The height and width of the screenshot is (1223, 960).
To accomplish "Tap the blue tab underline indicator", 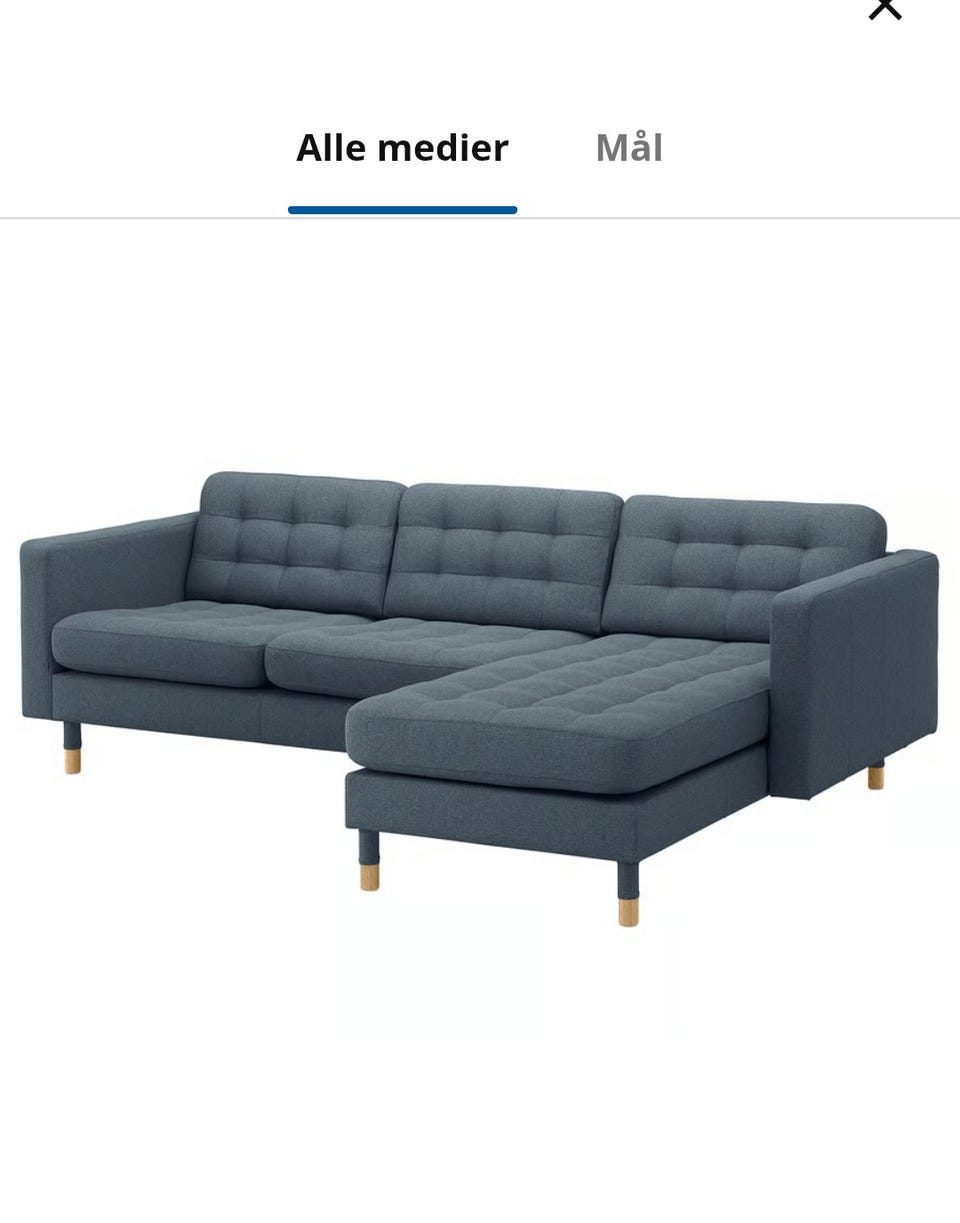I will point(402,210).
